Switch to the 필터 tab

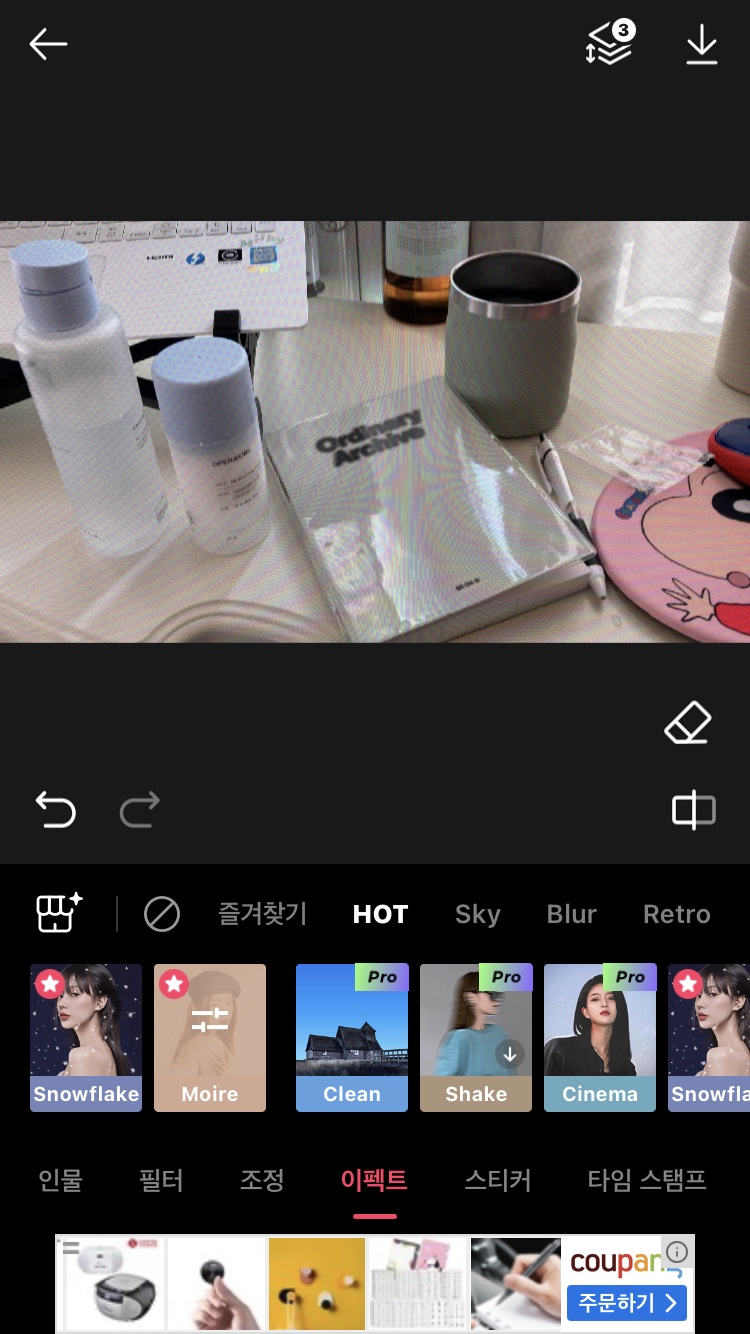[x=161, y=1180]
